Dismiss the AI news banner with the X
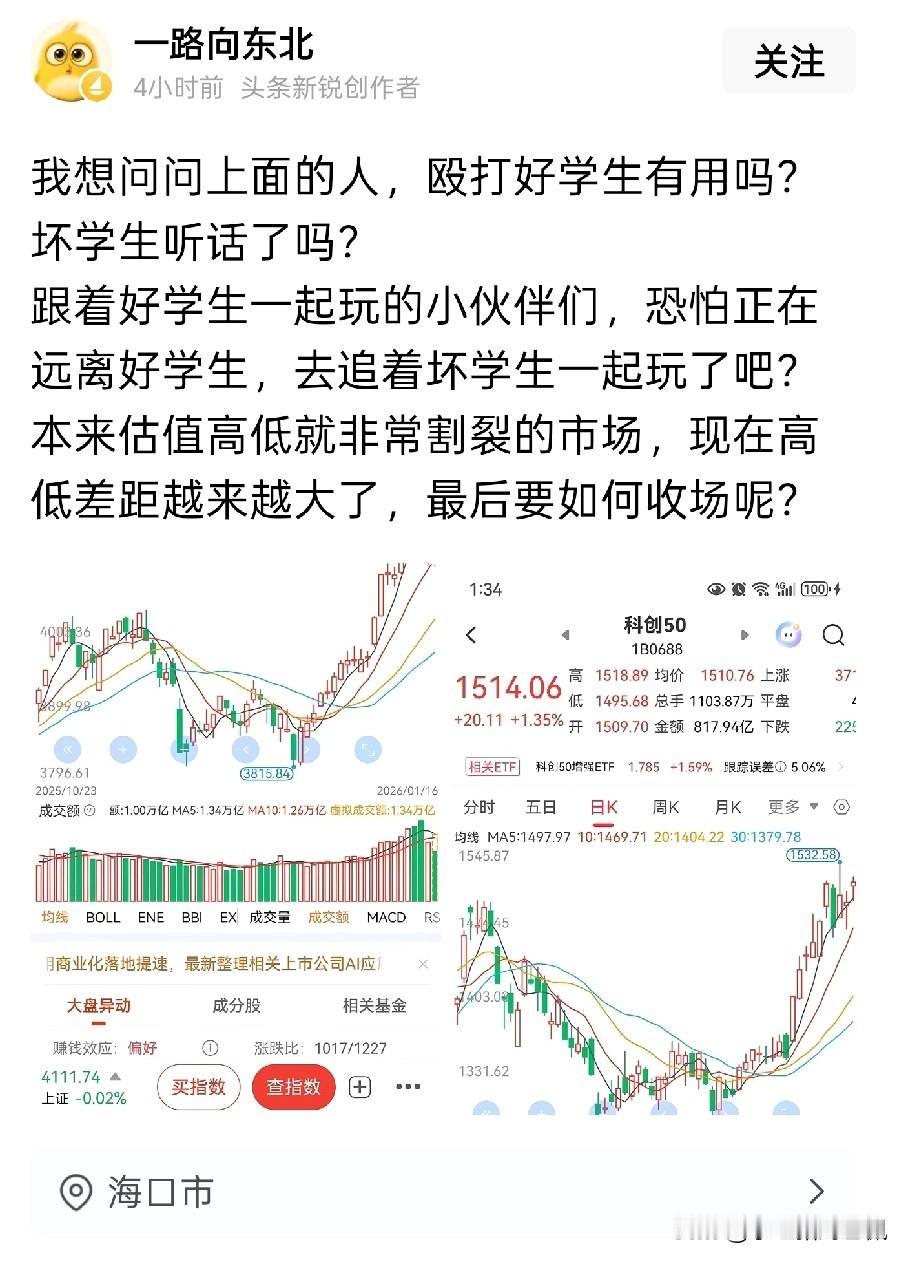This screenshot has height=1262, width=908. coord(421,962)
